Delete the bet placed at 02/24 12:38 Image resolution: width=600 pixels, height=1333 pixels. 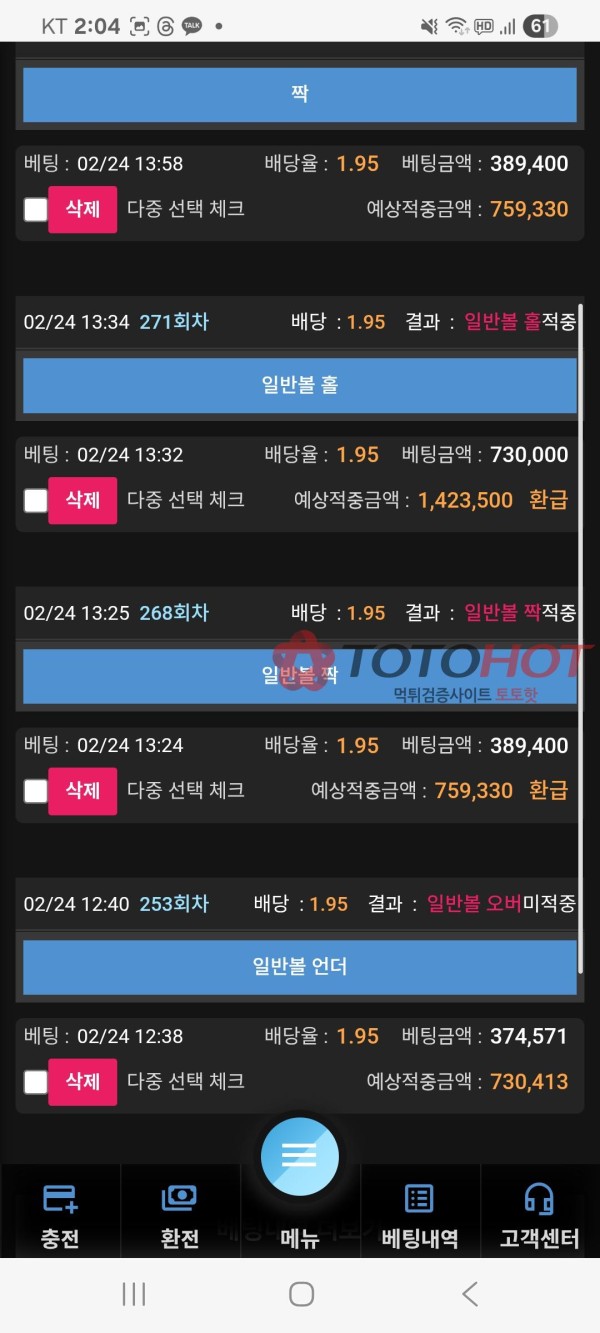[x=82, y=1082]
